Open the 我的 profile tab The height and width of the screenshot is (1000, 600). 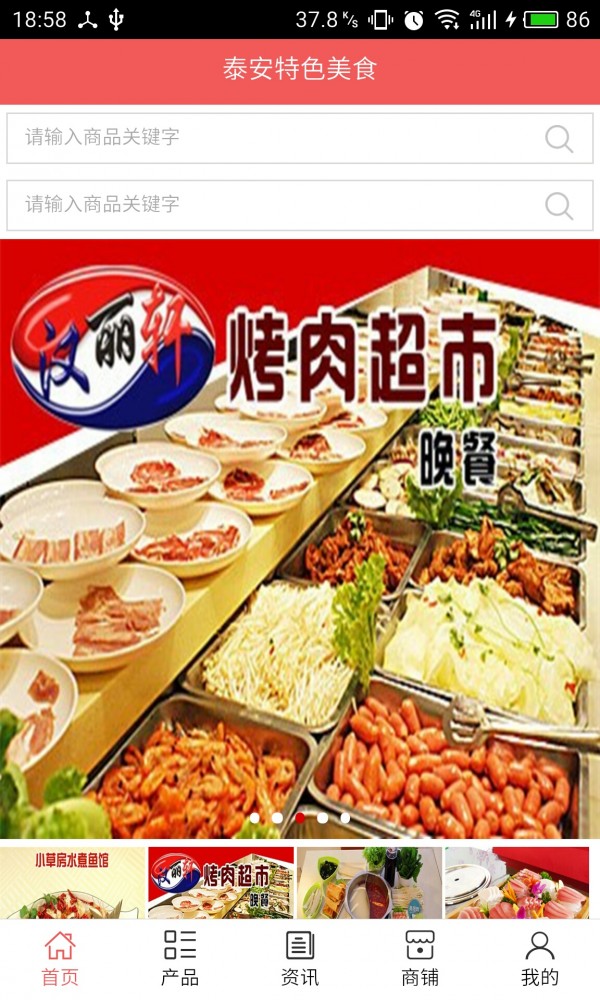540,958
